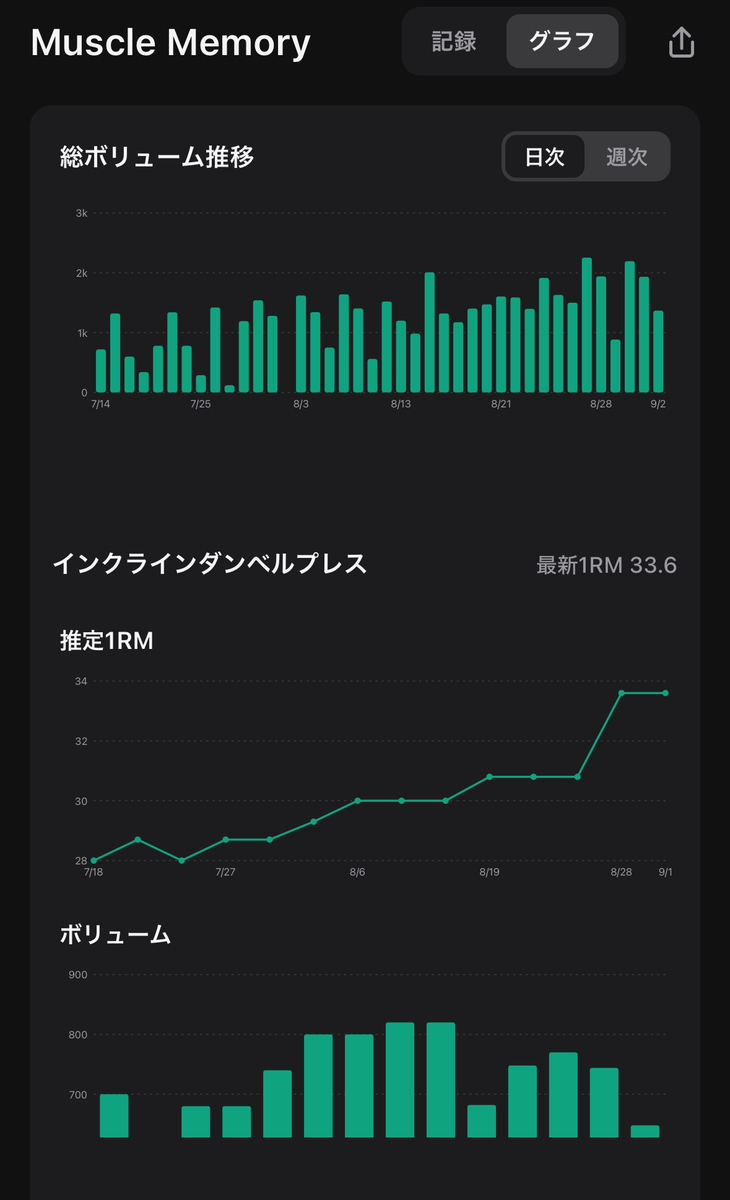Show daily volume with 日次
This screenshot has height=1200, width=730.
pyautogui.click(x=545, y=157)
